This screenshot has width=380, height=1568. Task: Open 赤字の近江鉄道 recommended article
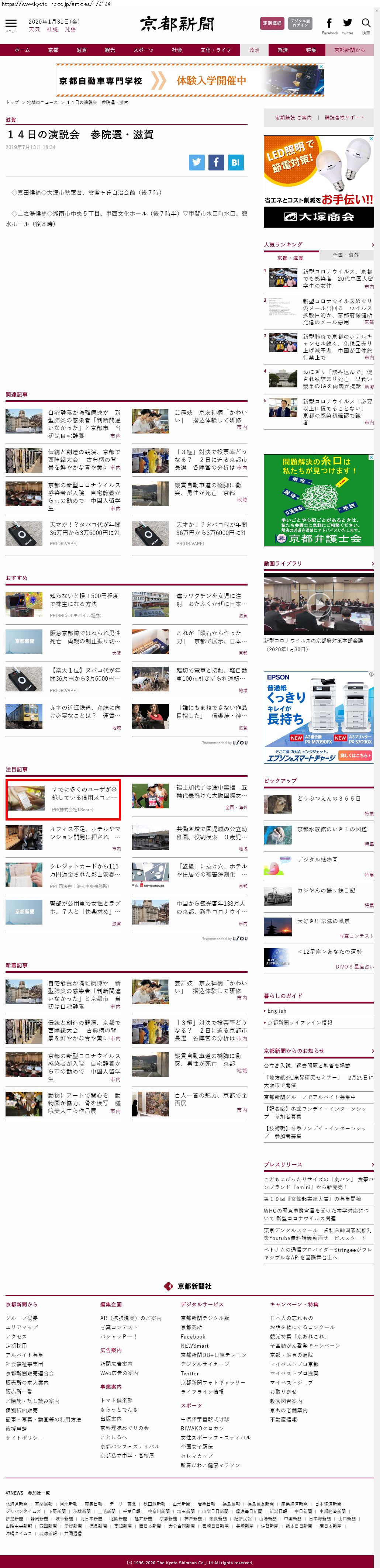point(84,711)
